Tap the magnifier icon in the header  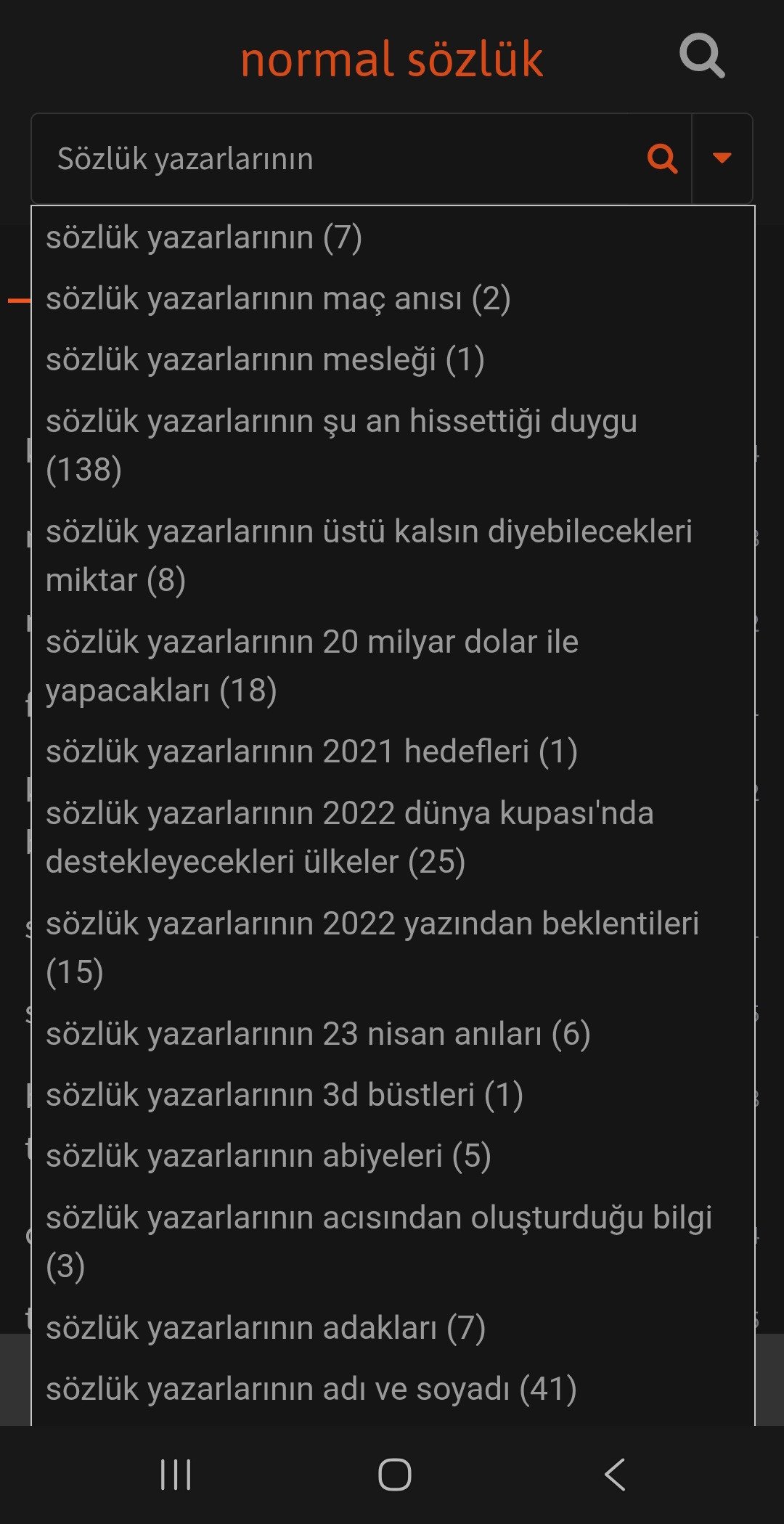(702, 56)
